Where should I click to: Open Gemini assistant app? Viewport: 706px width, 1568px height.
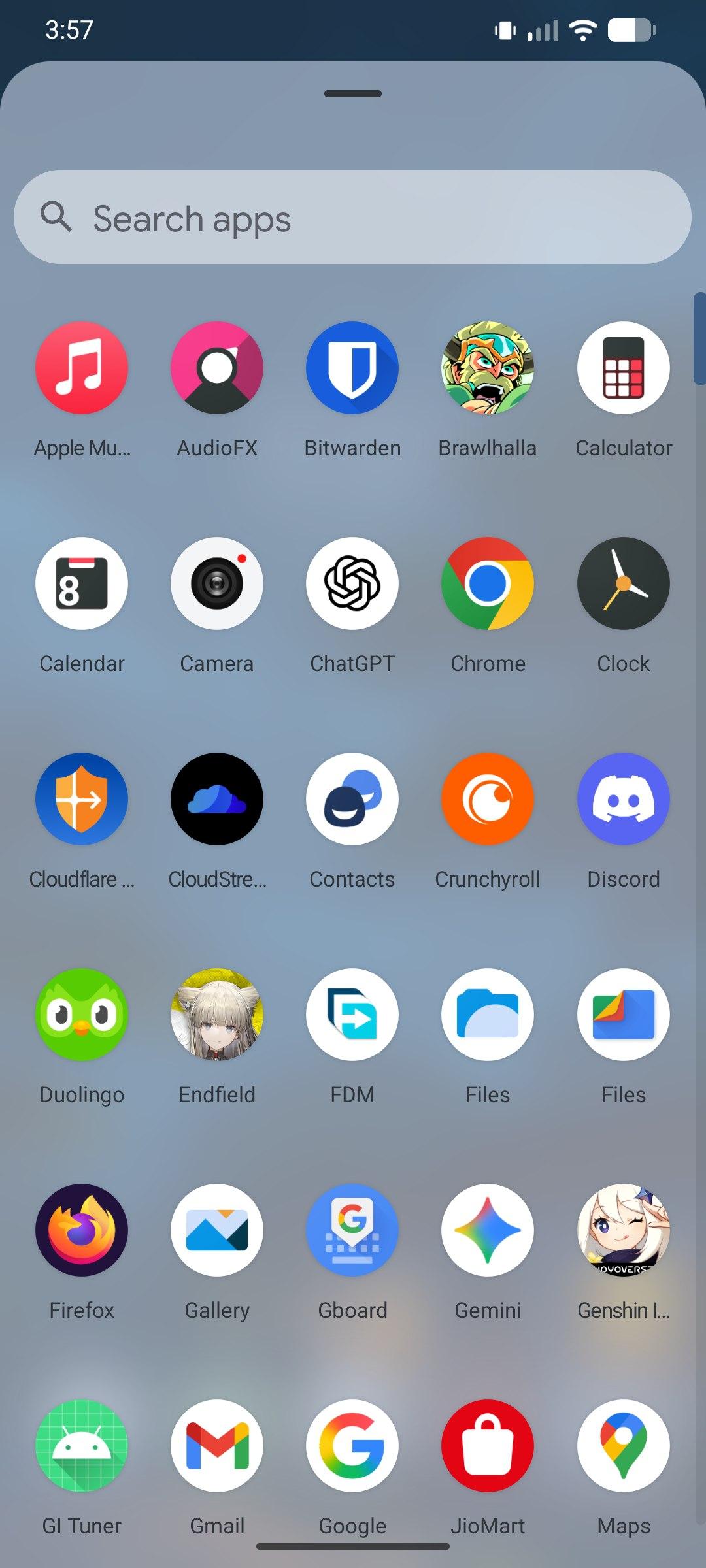[x=488, y=1230]
